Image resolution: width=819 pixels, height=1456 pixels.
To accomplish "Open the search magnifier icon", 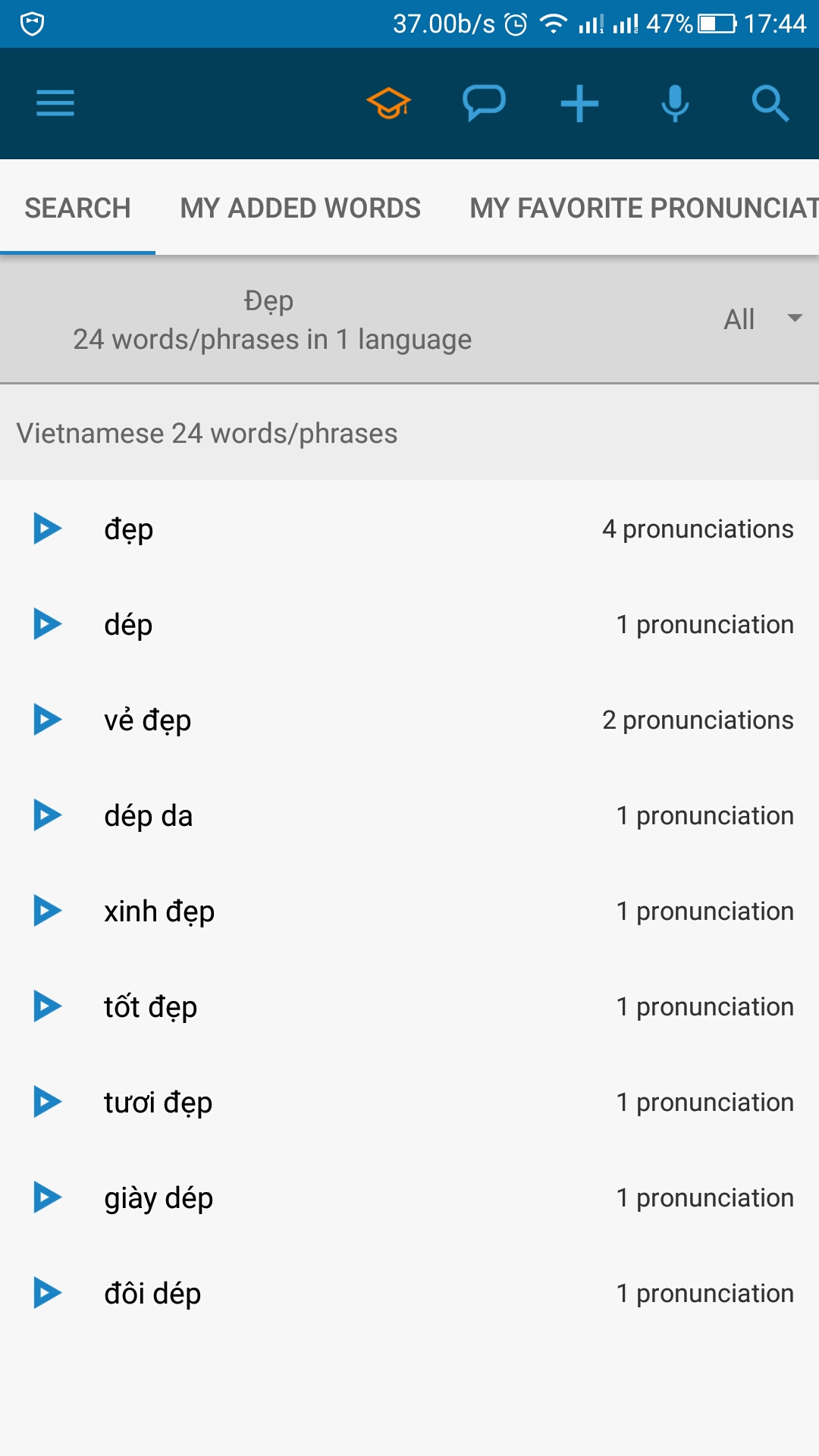I will tap(770, 103).
